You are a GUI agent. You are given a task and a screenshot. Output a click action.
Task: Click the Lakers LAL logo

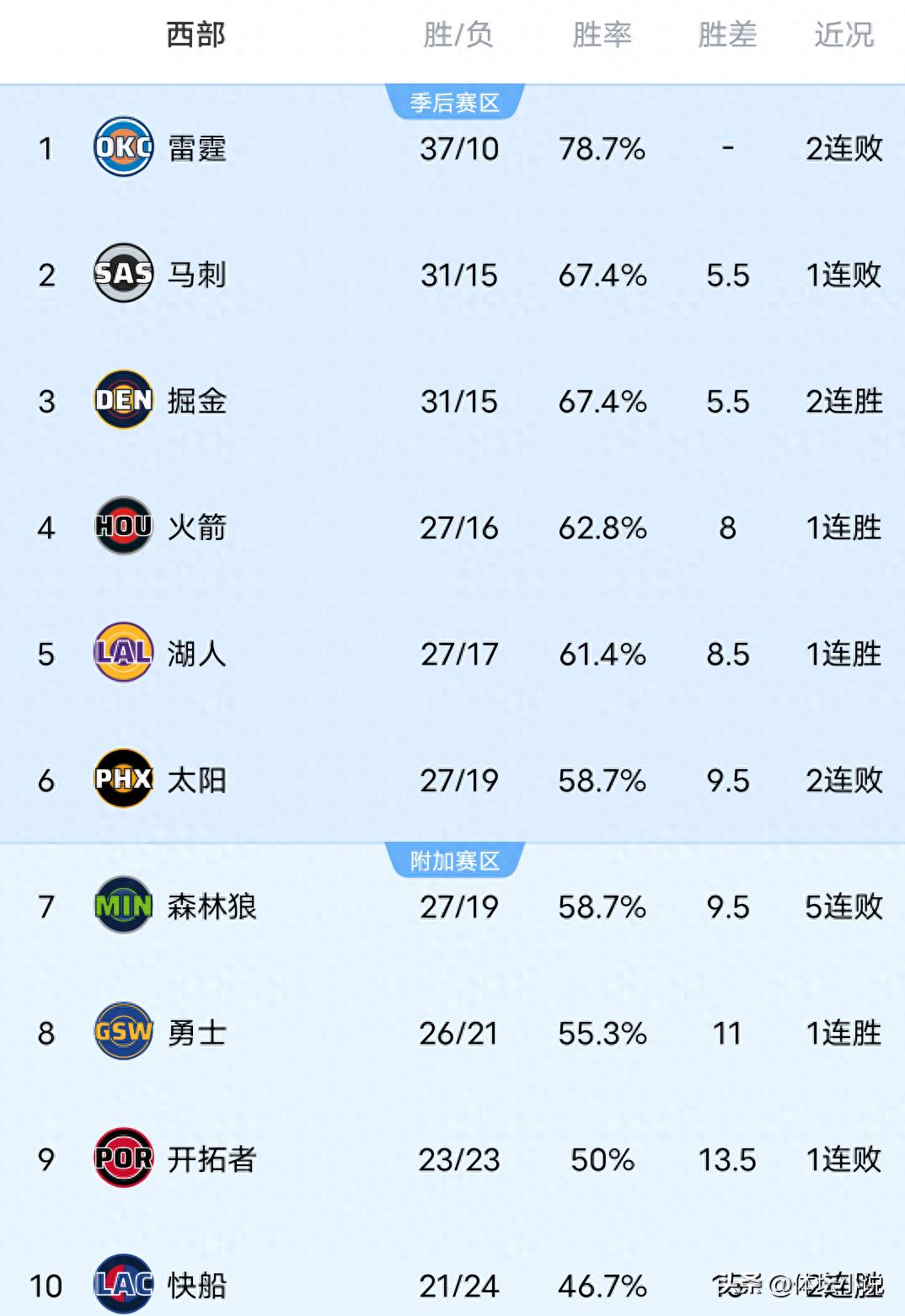click(123, 655)
